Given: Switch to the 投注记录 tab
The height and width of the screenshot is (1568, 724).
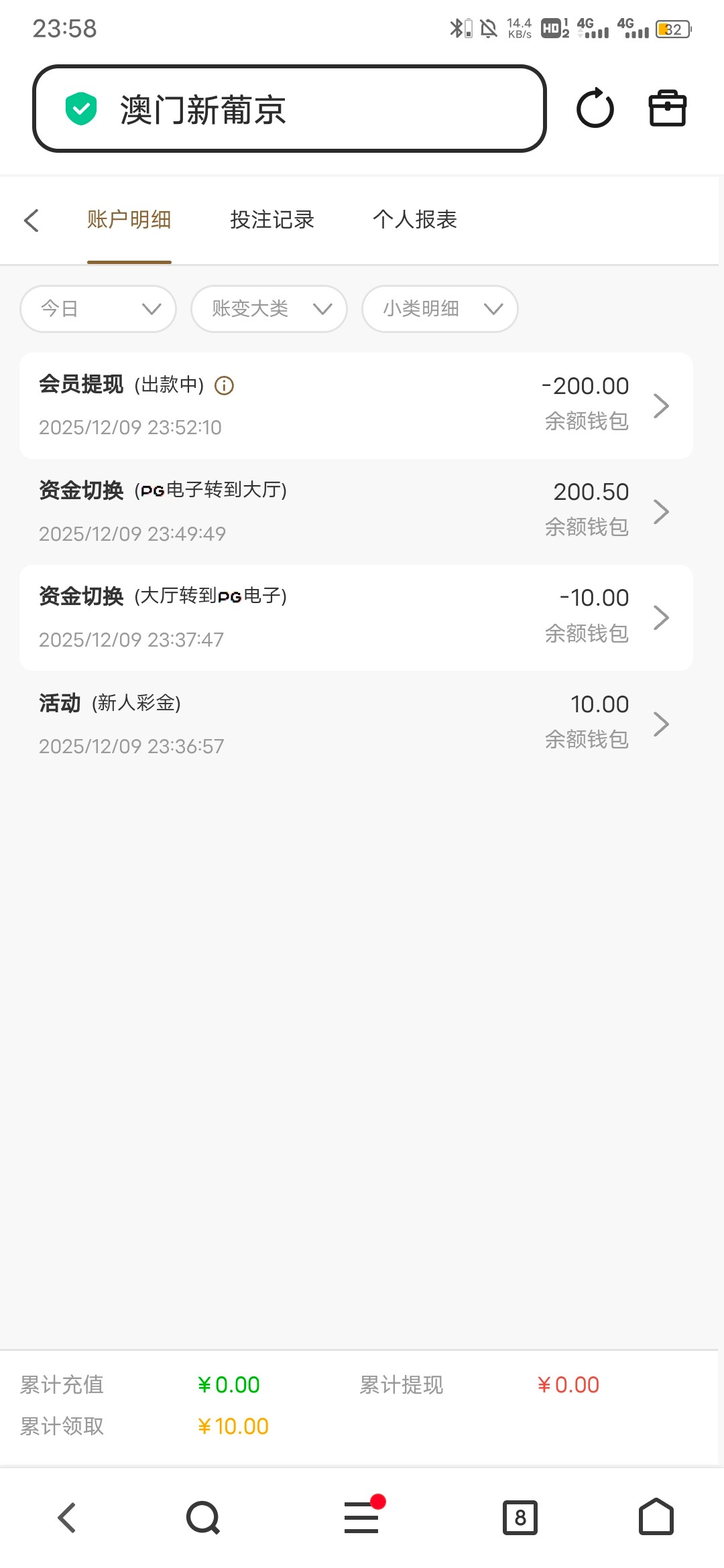Looking at the screenshot, I should [x=271, y=220].
